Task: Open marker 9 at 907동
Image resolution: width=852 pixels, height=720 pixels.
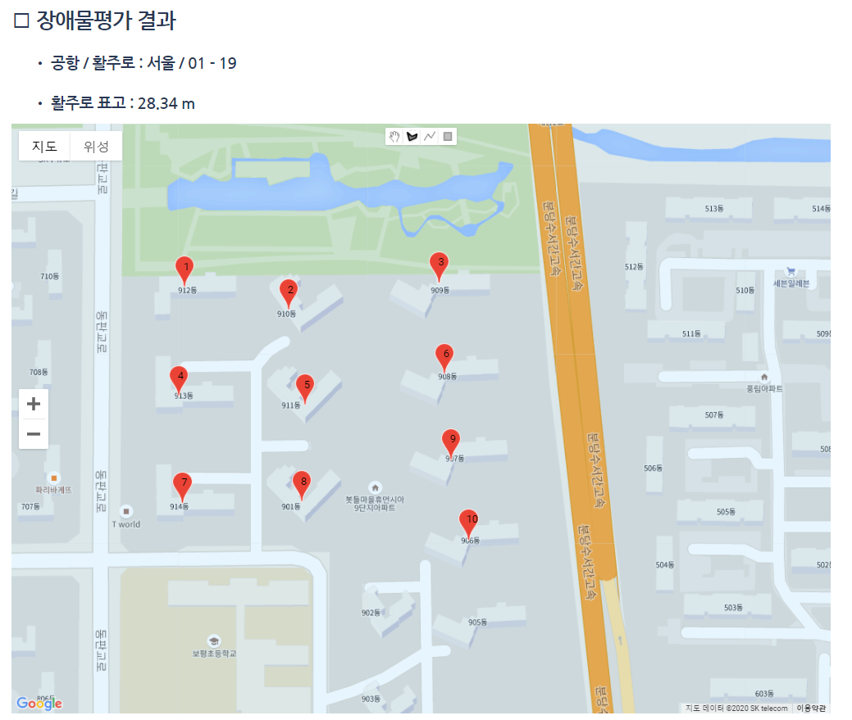Action: pyautogui.click(x=452, y=441)
